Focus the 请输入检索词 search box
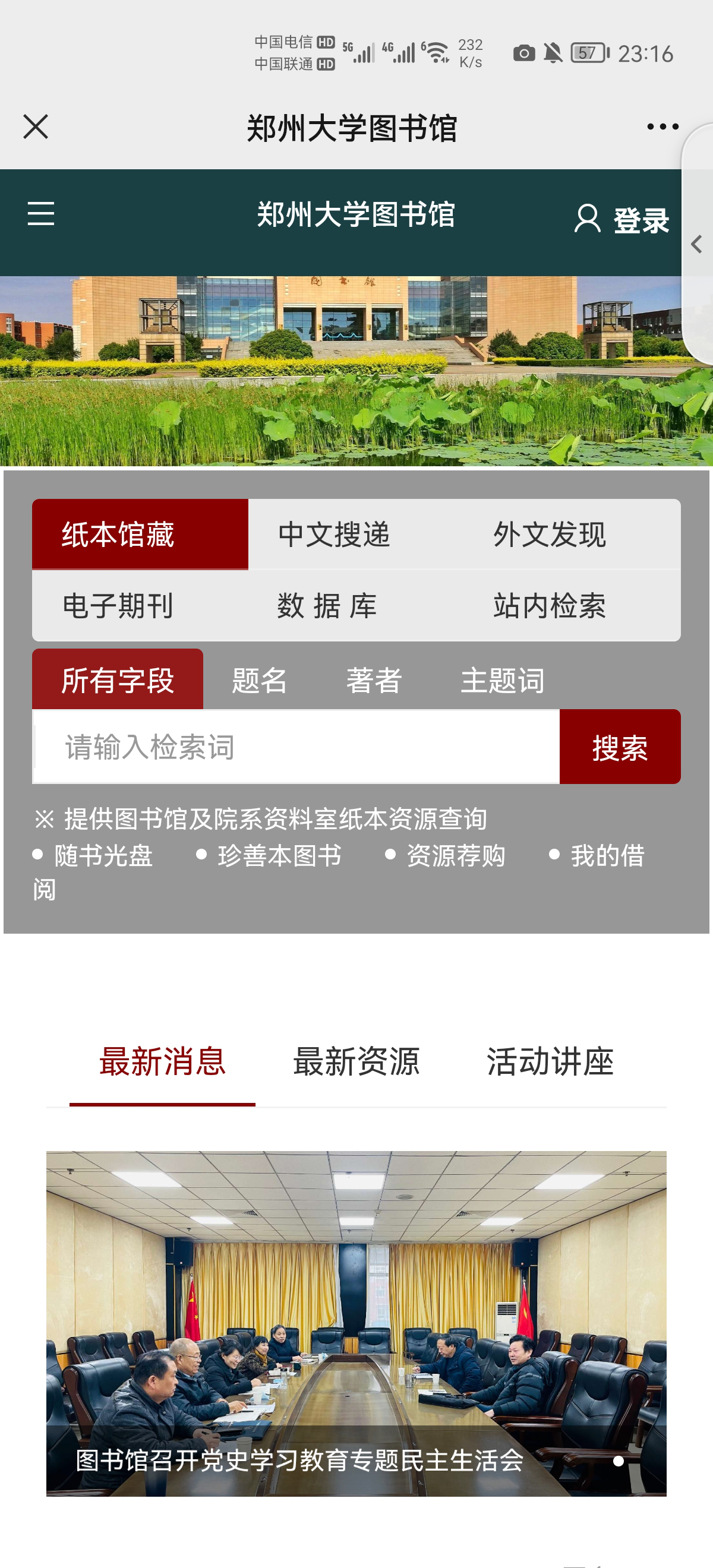This screenshot has height=1568, width=713. coord(296,747)
